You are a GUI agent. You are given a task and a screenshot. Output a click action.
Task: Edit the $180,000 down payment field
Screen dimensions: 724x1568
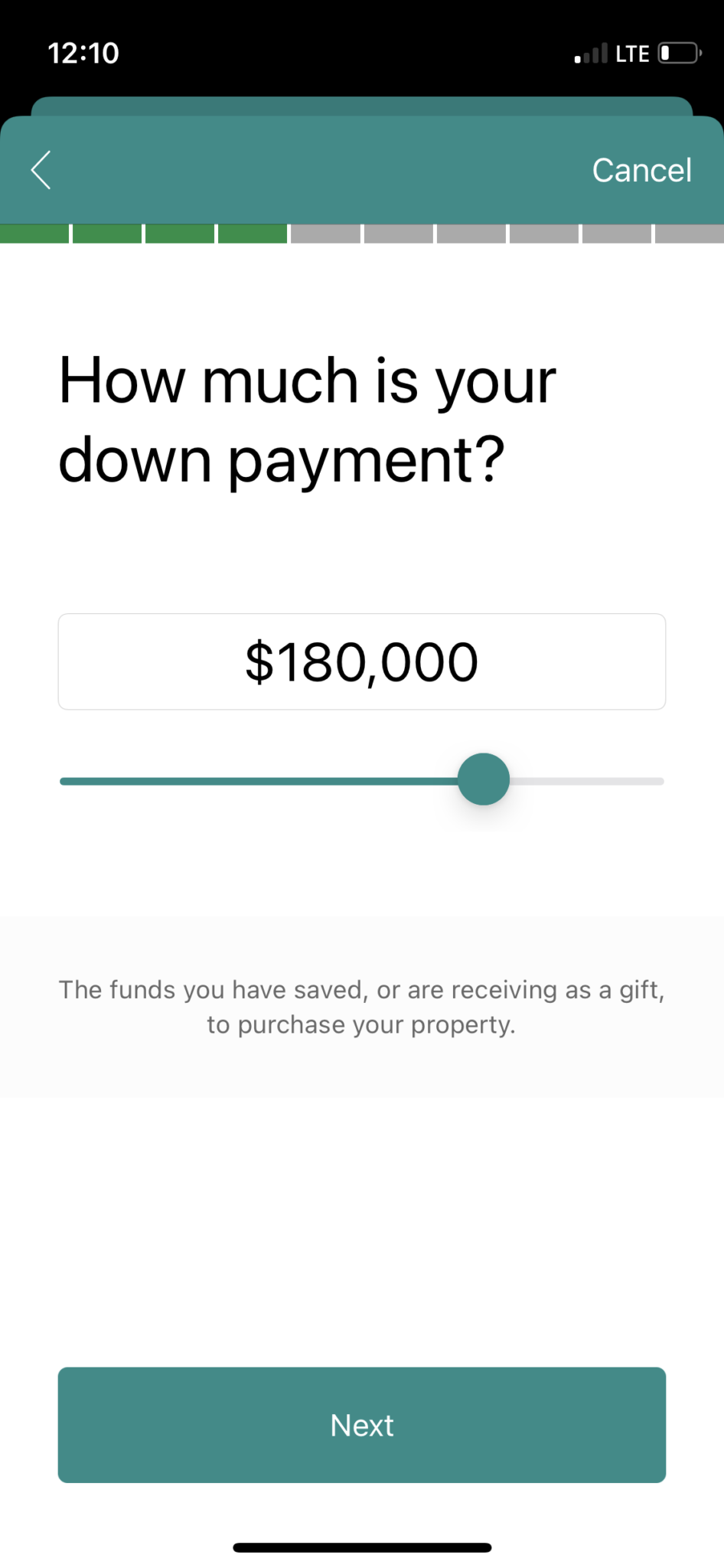pos(362,661)
